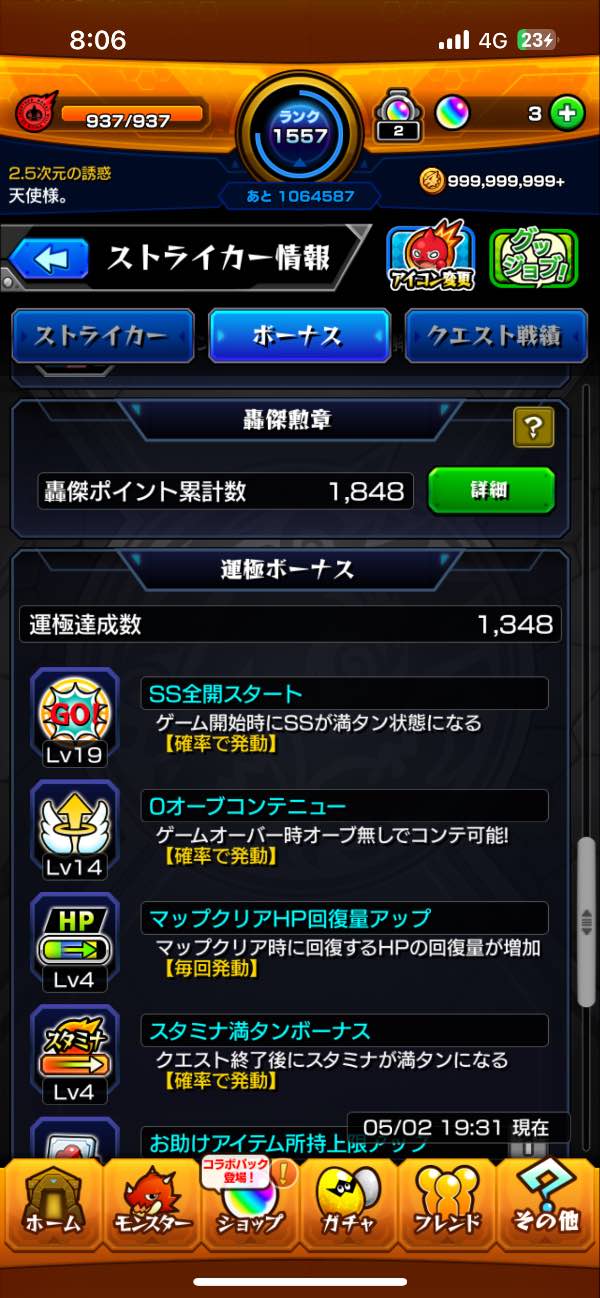
Task: Open the アイコン変更 button
Action: (x=430, y=258)
